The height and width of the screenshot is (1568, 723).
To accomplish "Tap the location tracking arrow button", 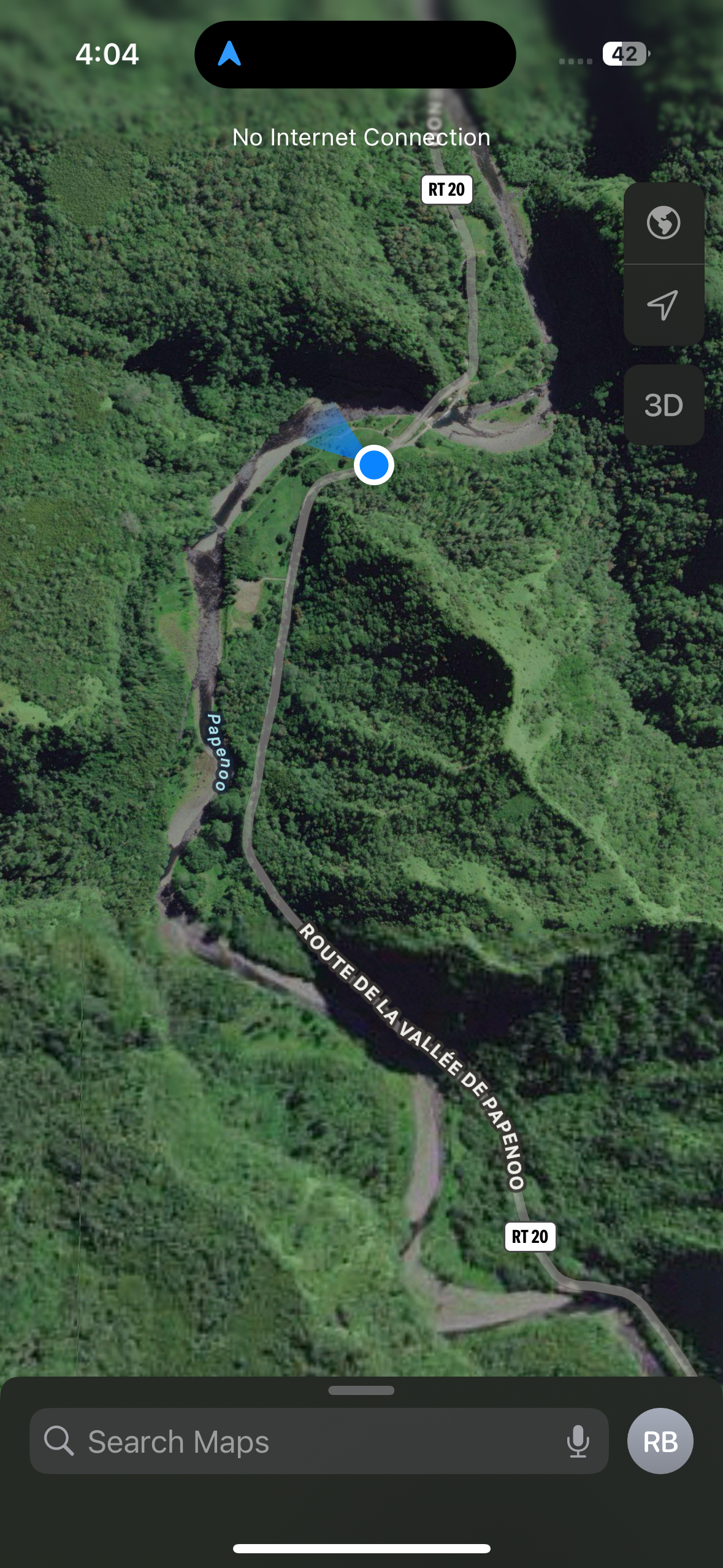I will (x=664, y=305).
